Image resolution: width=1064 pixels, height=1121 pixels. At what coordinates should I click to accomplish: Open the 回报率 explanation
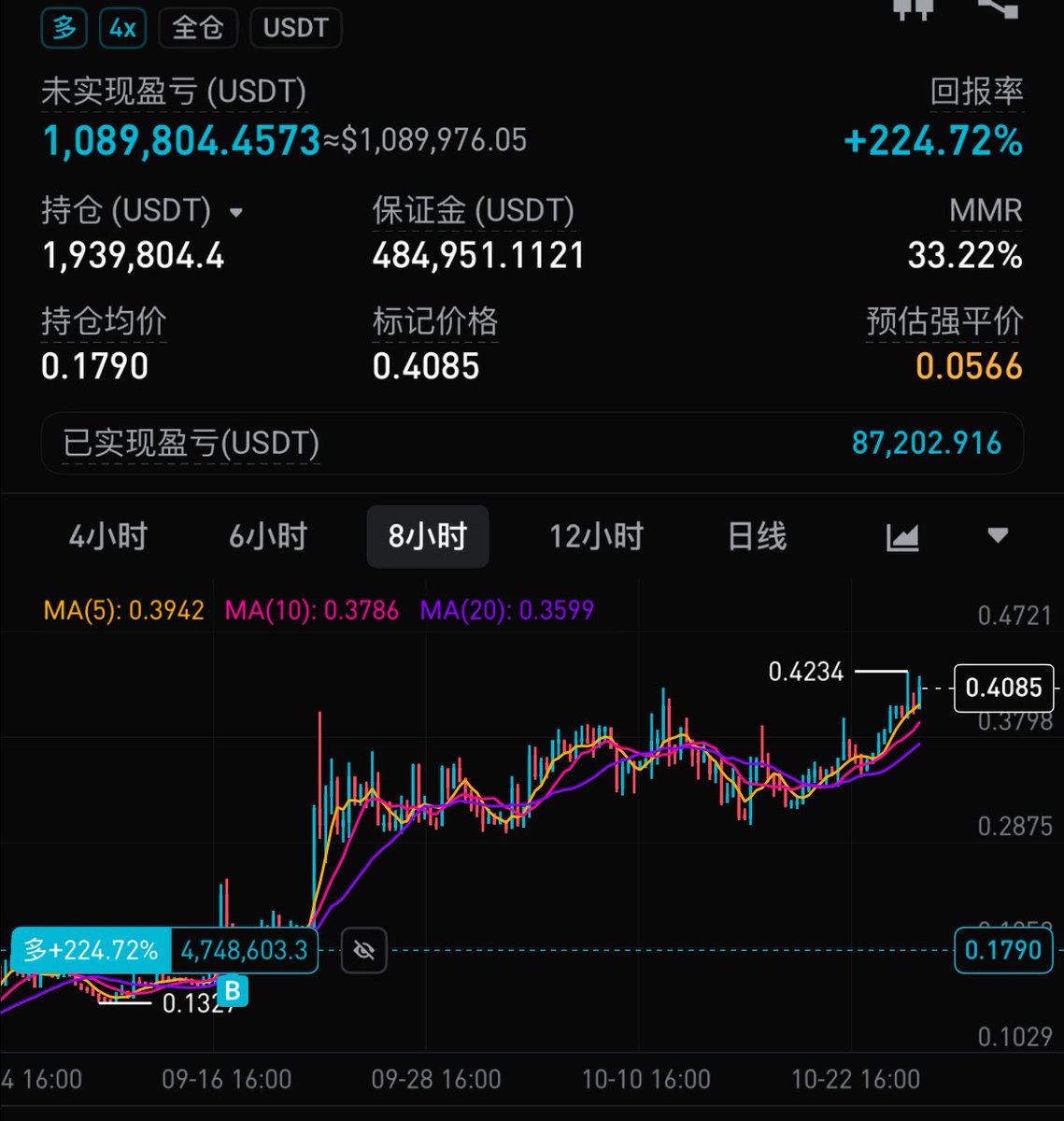(x=976, y=92)
